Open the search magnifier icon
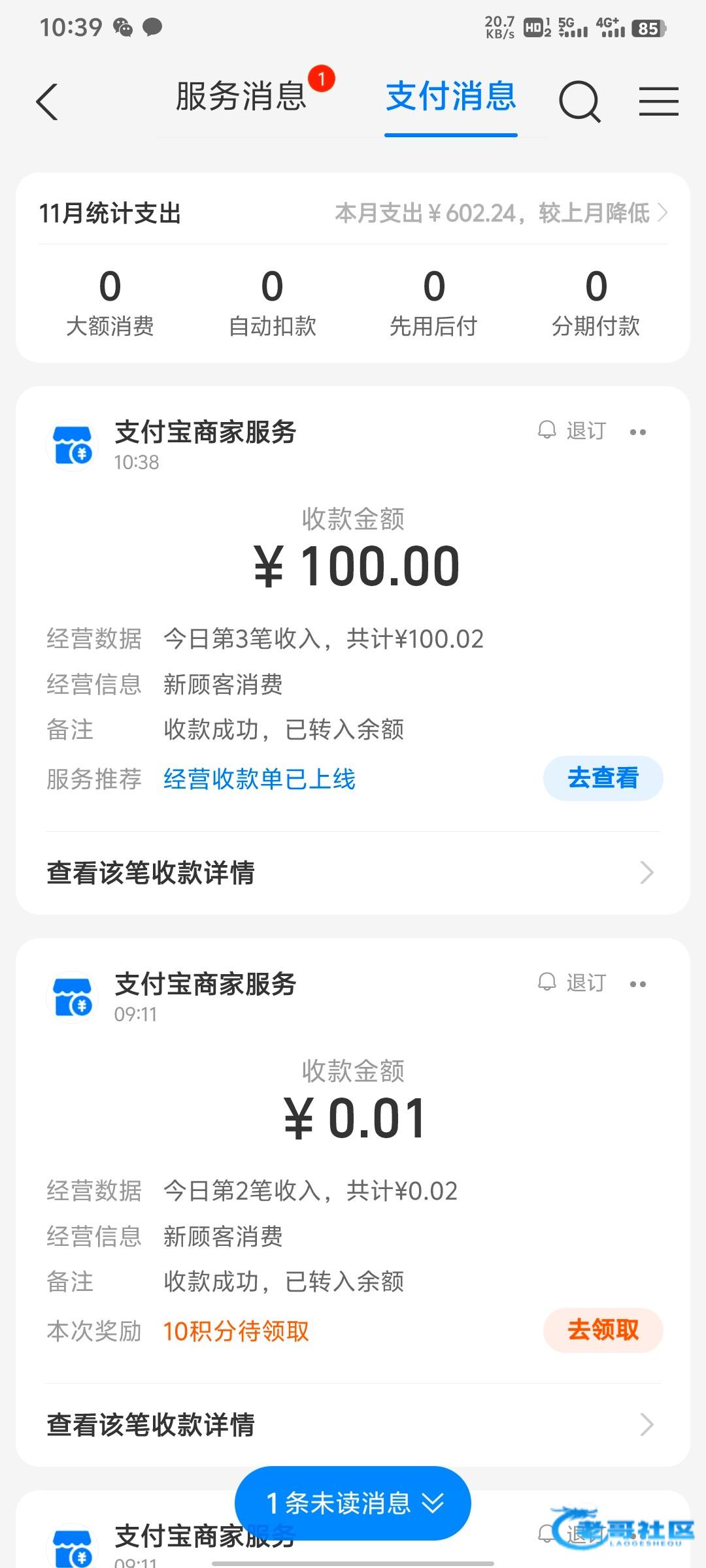The image size is (706, 1568). pyautogui.click(x=580, y=102)
